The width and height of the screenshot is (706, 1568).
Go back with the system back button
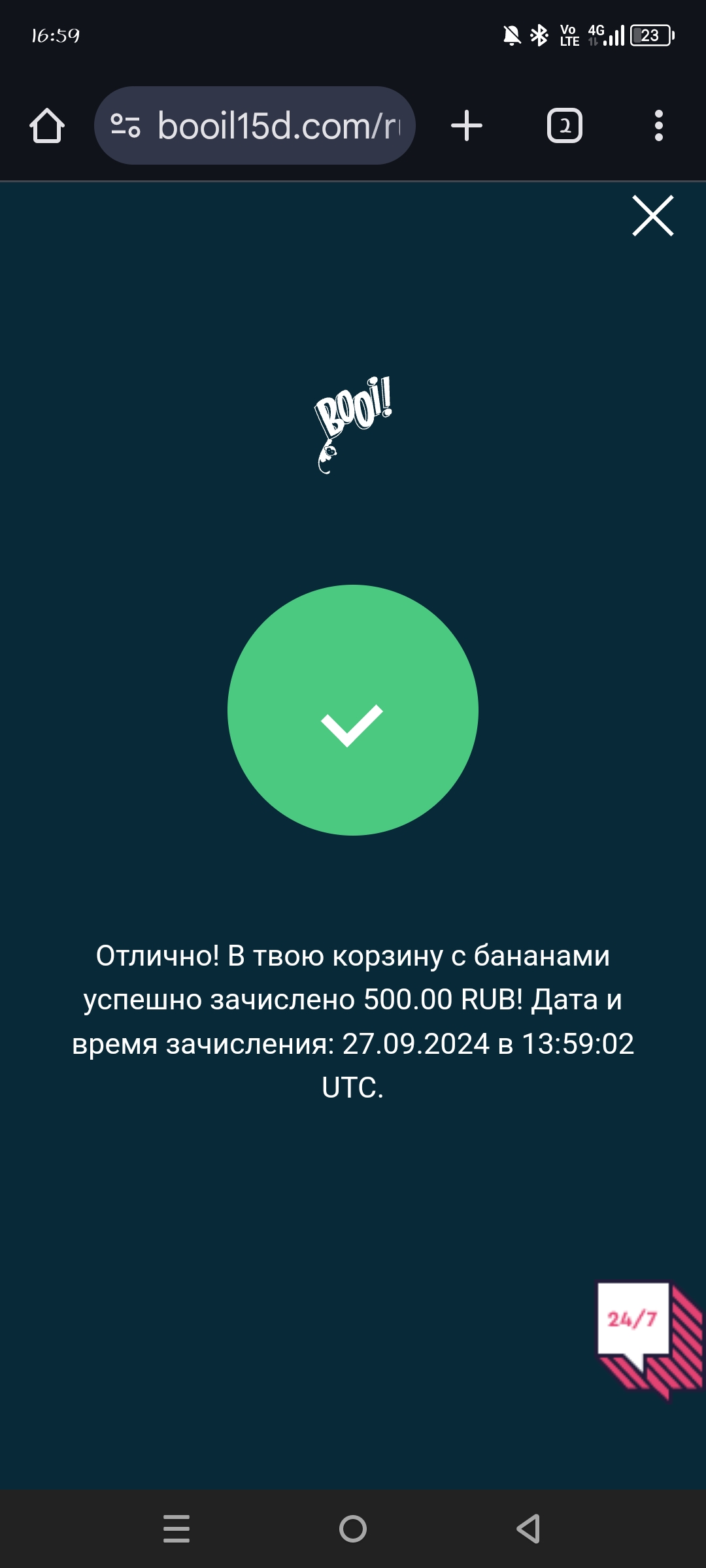pyautogui.click(x=528, y=1529)
